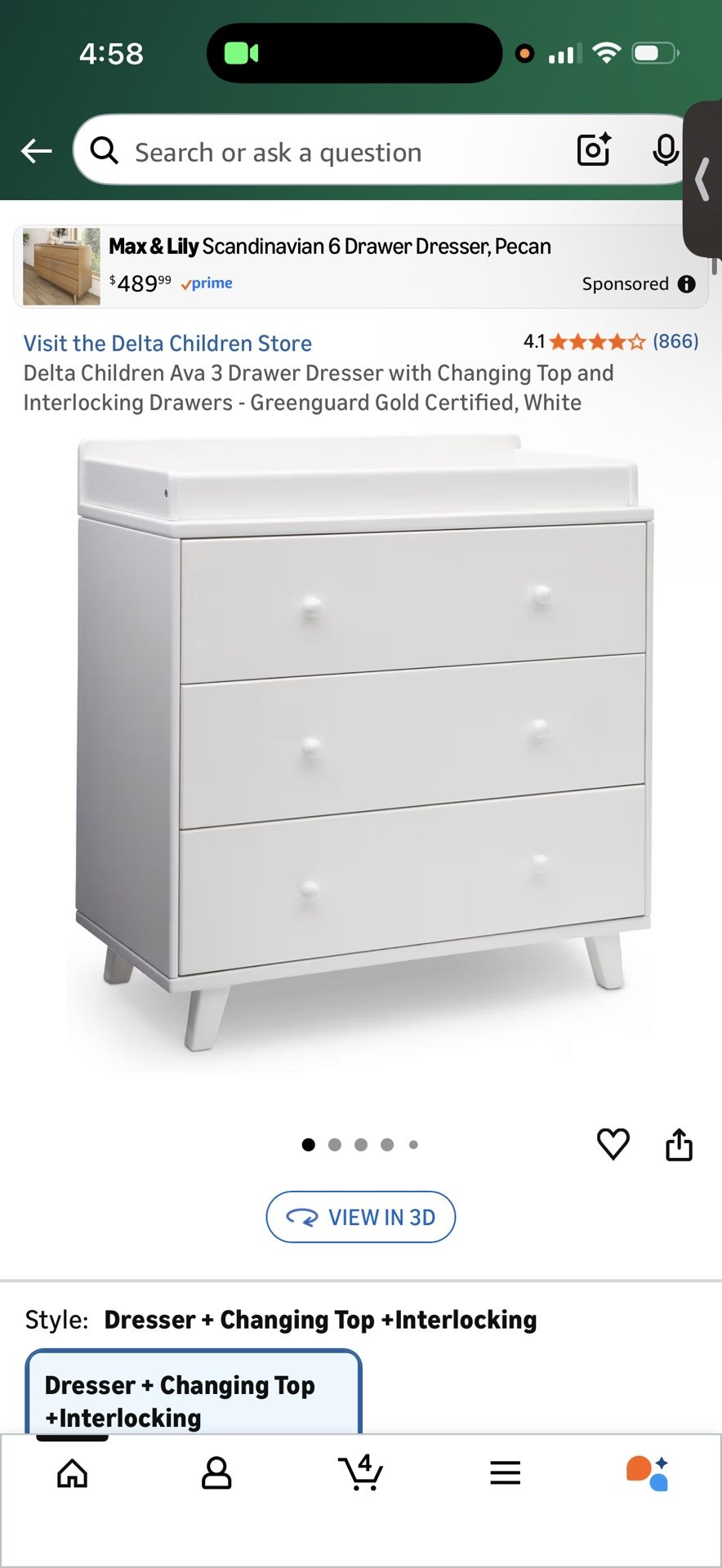The height and width of the screenshot is (1568, 722).
Task: Visit the Delta Children Store link
Action: tap(167, 343)
